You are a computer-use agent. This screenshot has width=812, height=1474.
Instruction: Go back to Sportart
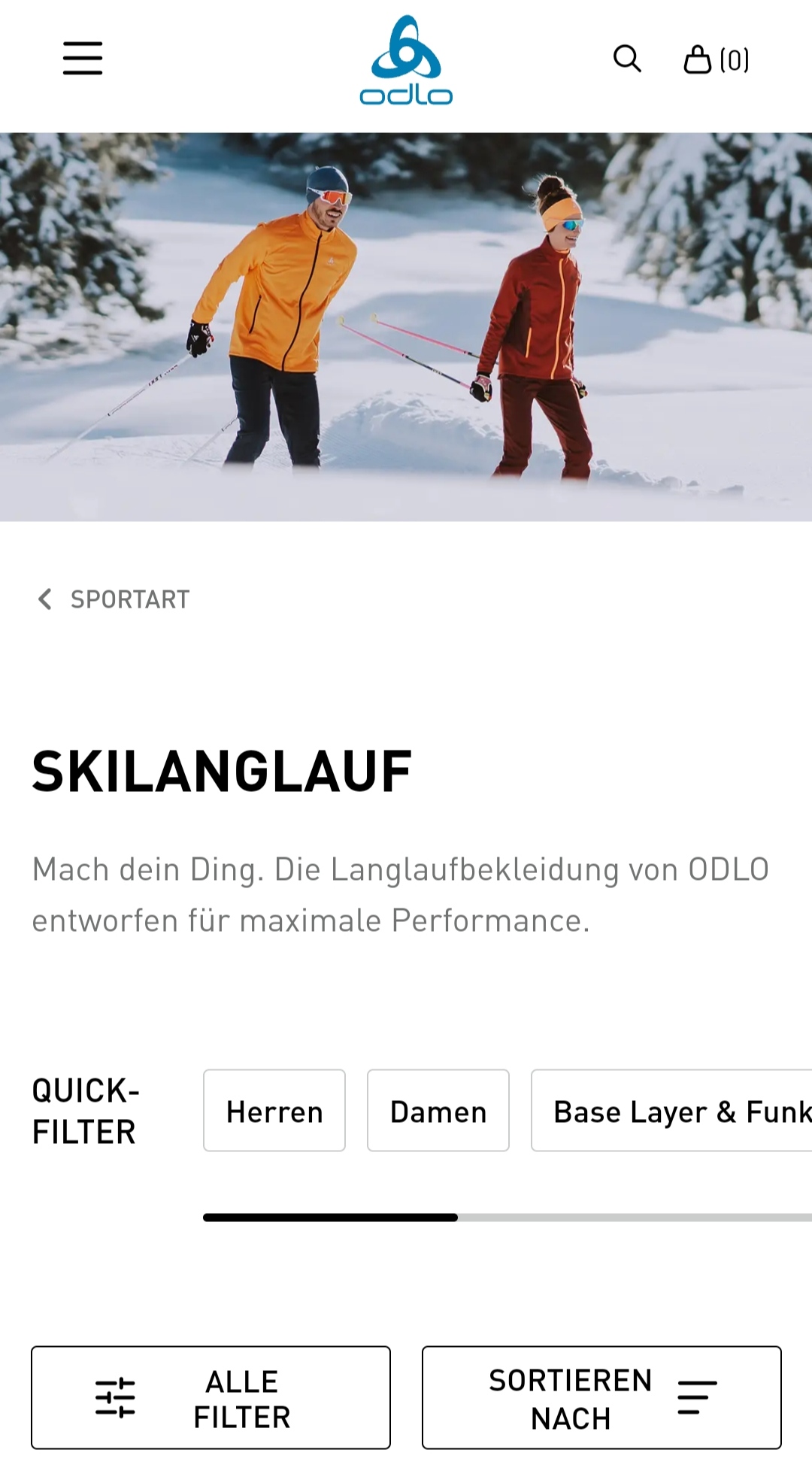click(114, 599)
